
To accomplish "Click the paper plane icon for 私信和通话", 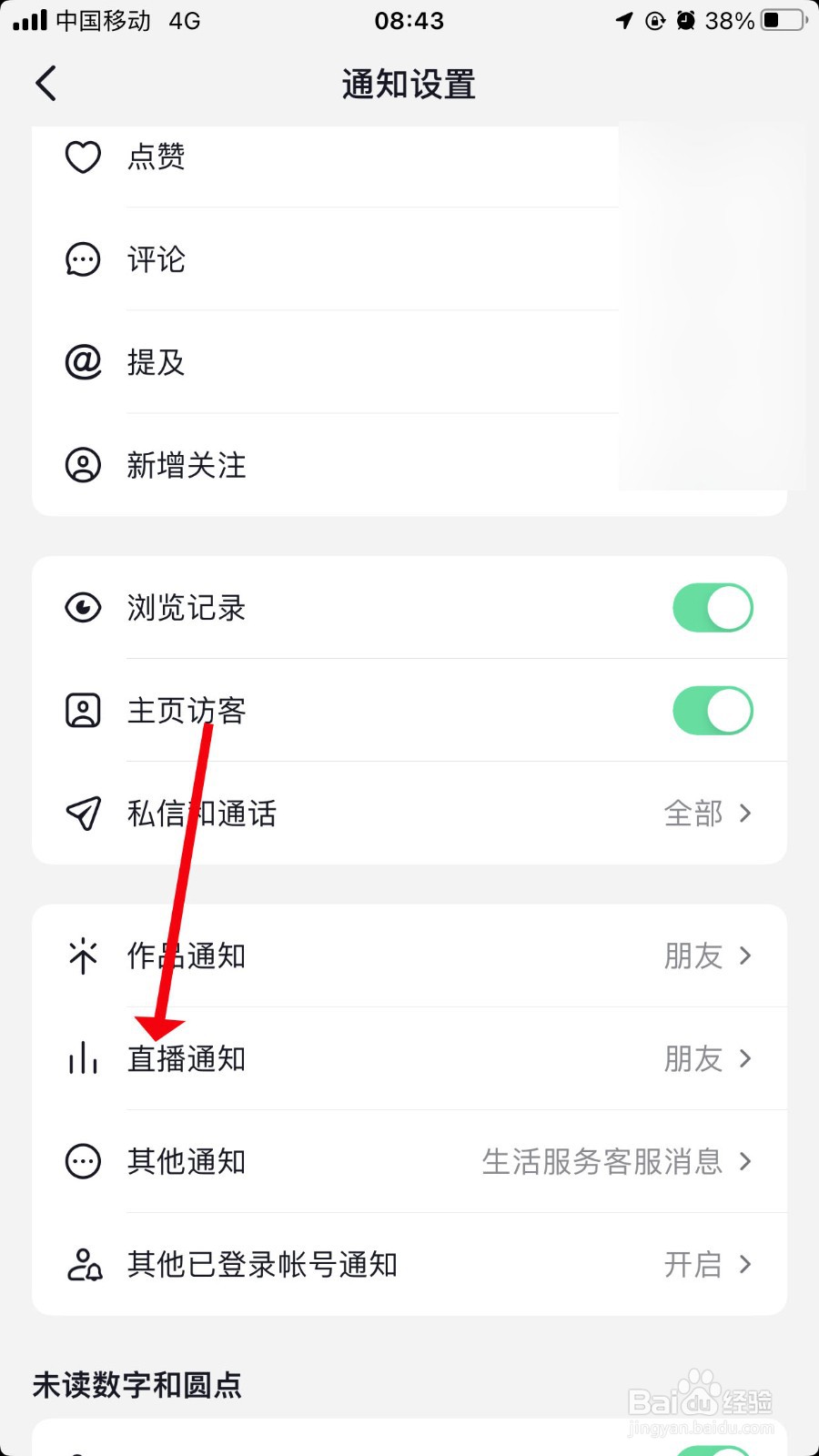I will click(82, 813).
